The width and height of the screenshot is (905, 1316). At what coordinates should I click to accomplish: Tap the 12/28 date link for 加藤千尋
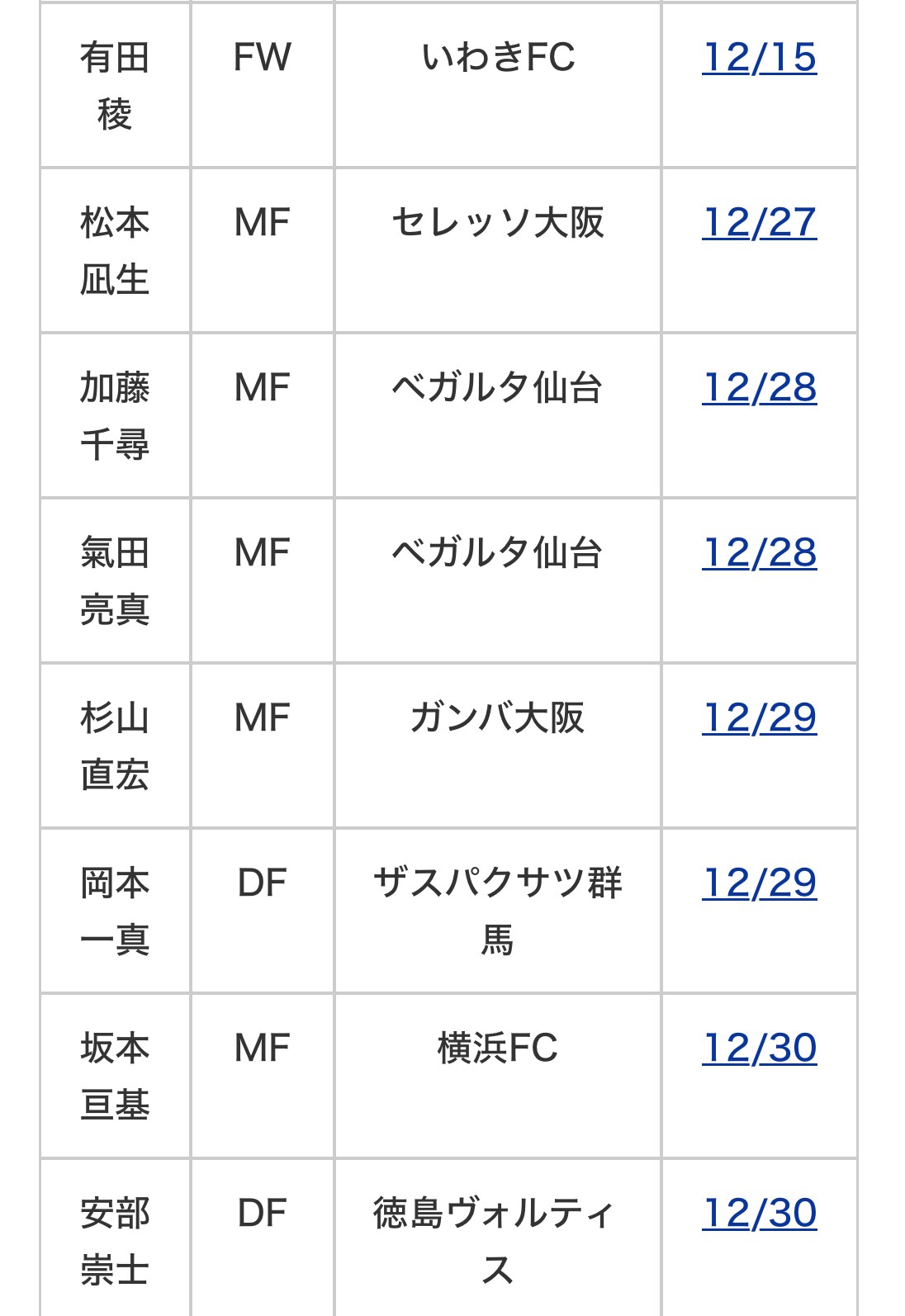coord(759,388)
